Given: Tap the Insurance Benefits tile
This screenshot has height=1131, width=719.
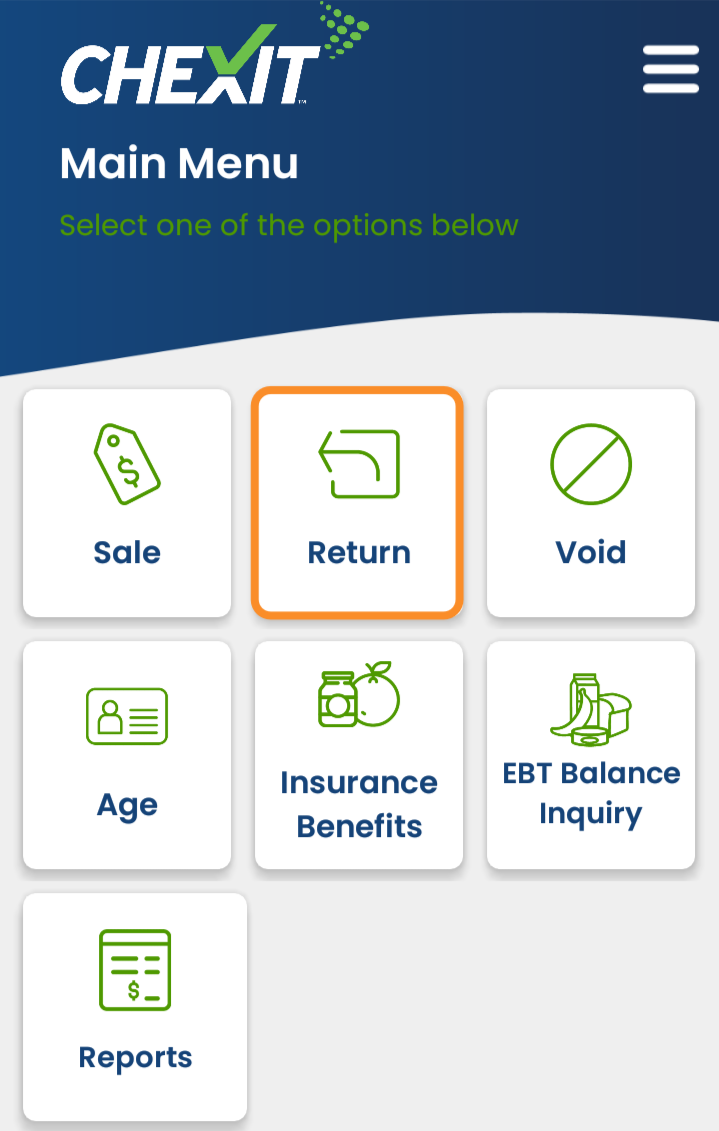Looking at the screenshot, I should [x=358, y=755].
